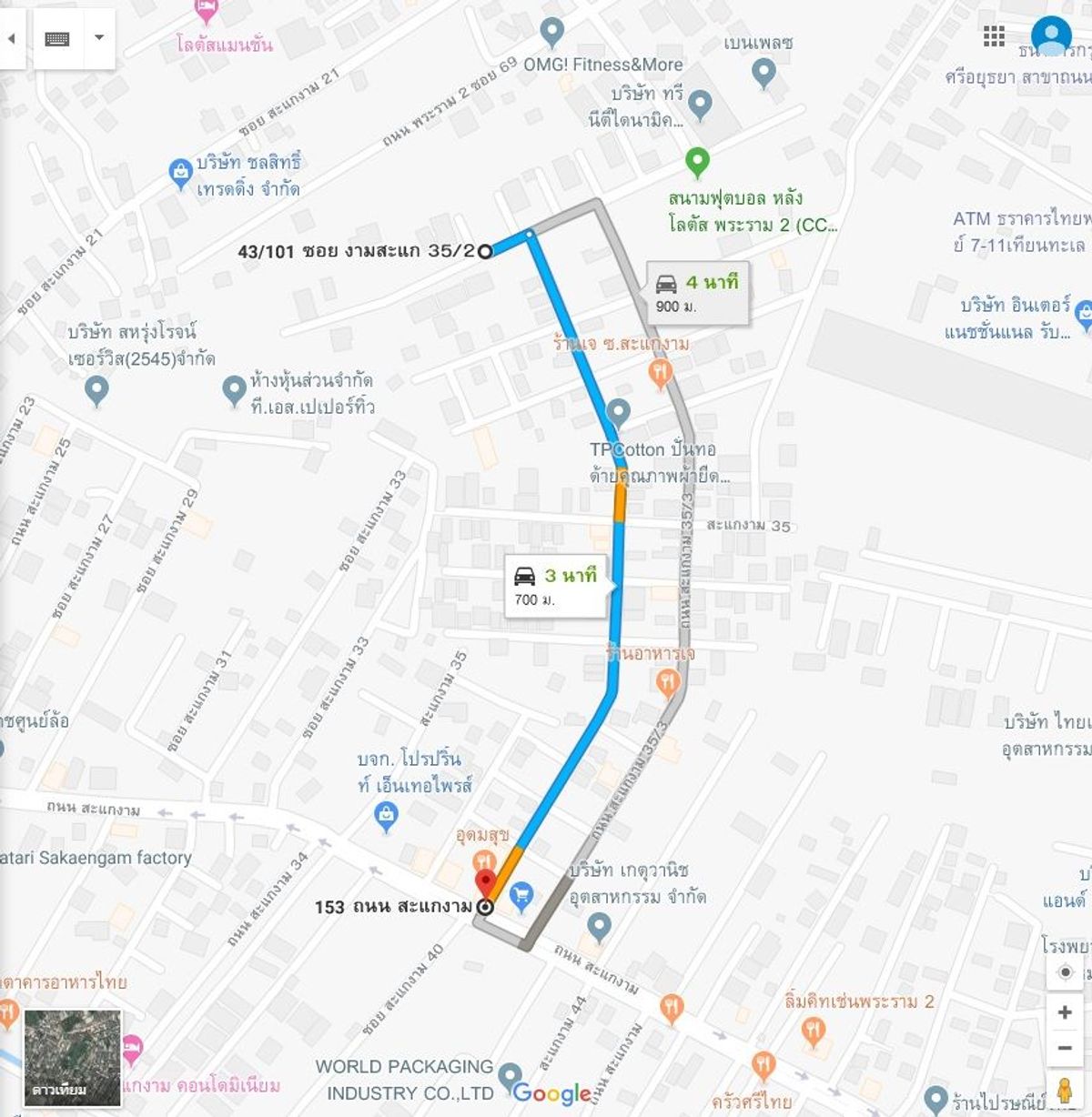Viewport: 1092px width, 1117px height.
Task: Open the TP Cotton place marker
Action: tap(618, 413)
